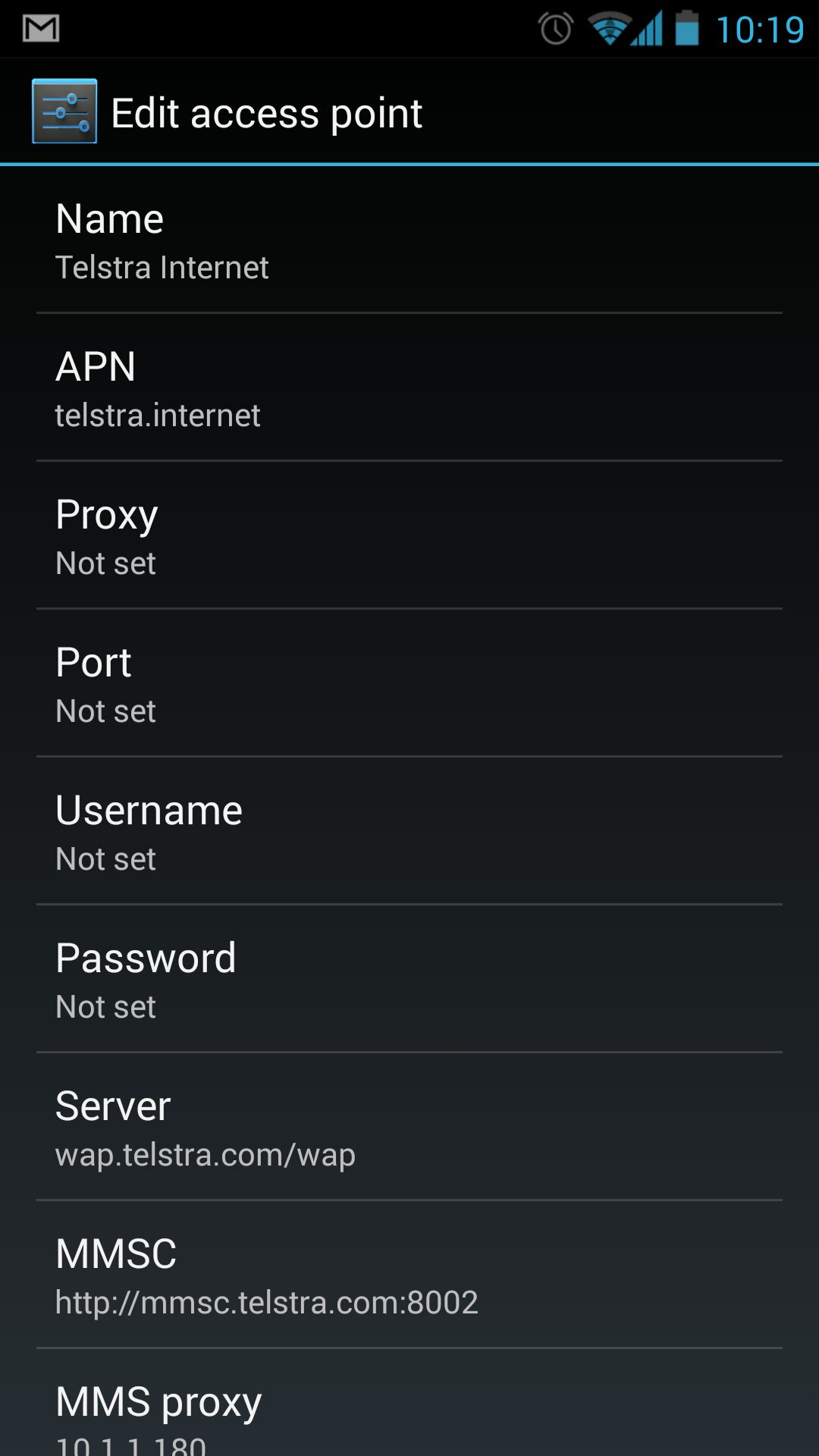Open the MMSC URL setting
The width and height of the screenshot is (819, 1456).
[x=409, y=1276]
